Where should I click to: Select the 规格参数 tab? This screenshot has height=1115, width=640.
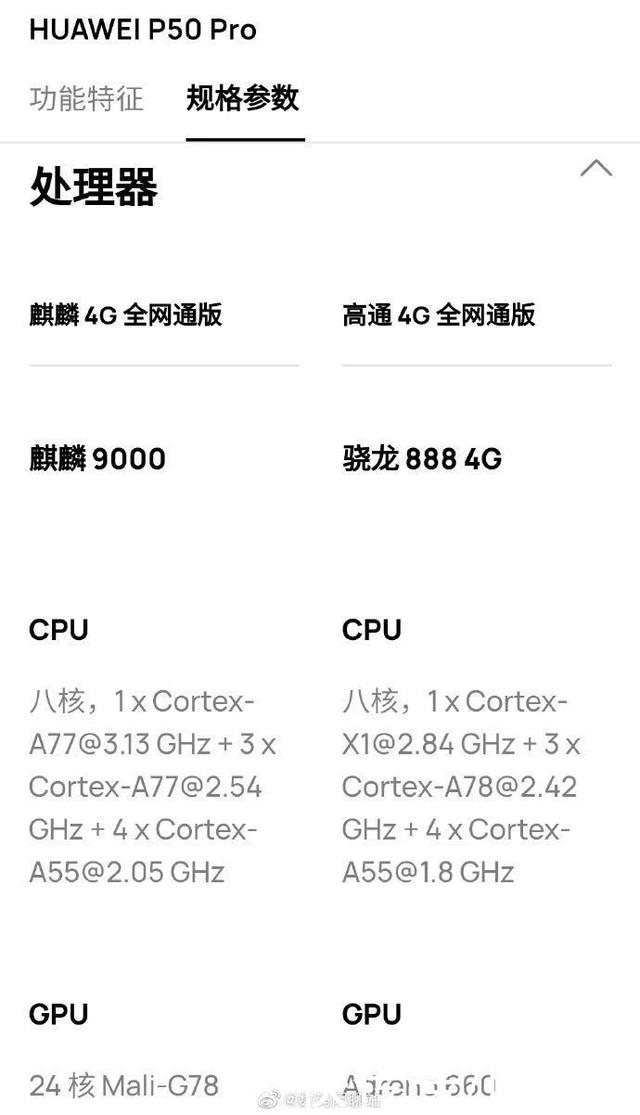tap(243, 98)
